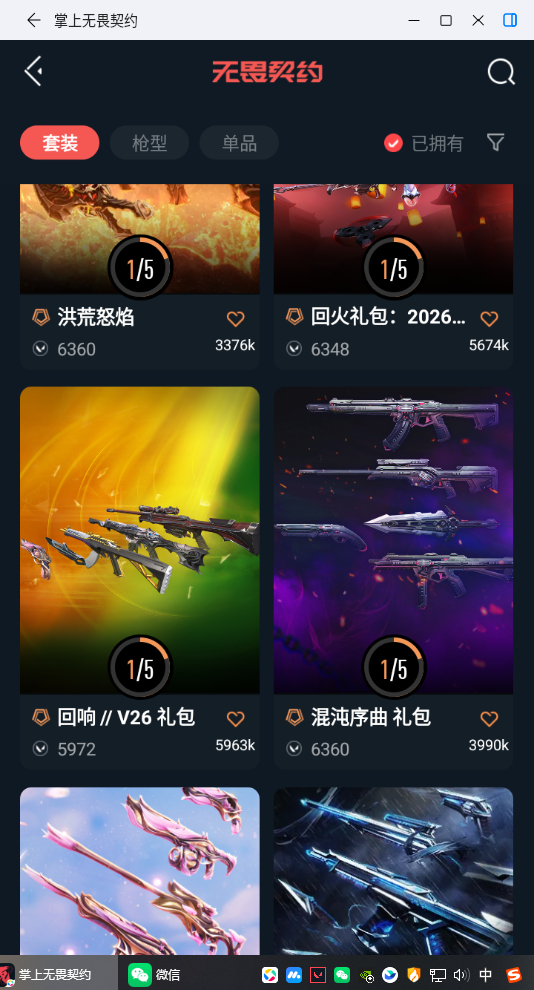The height and width of the screenshot is (990, 534).
Task: Open the filter funnel icon
Action: pos(496,143)
